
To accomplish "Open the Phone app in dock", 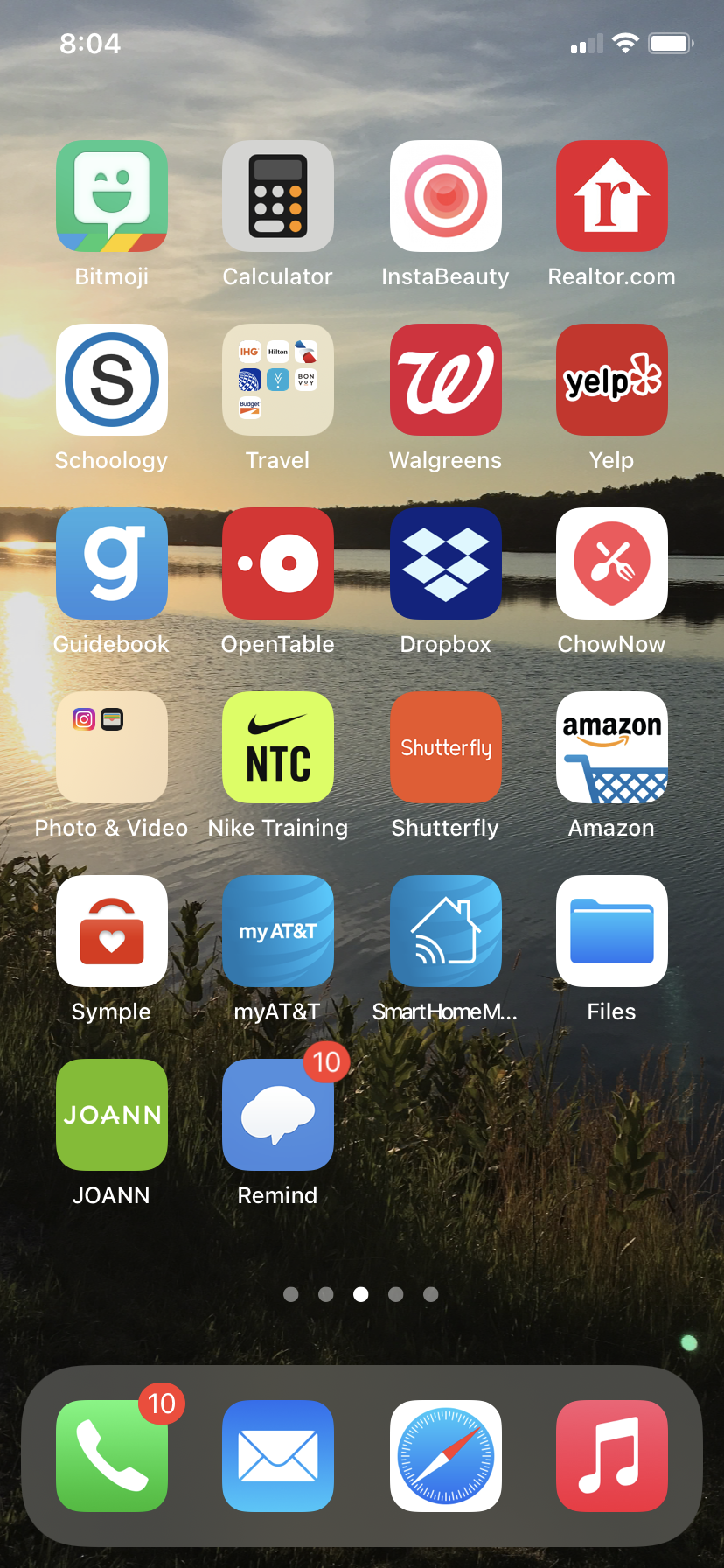I will 112,1456.
